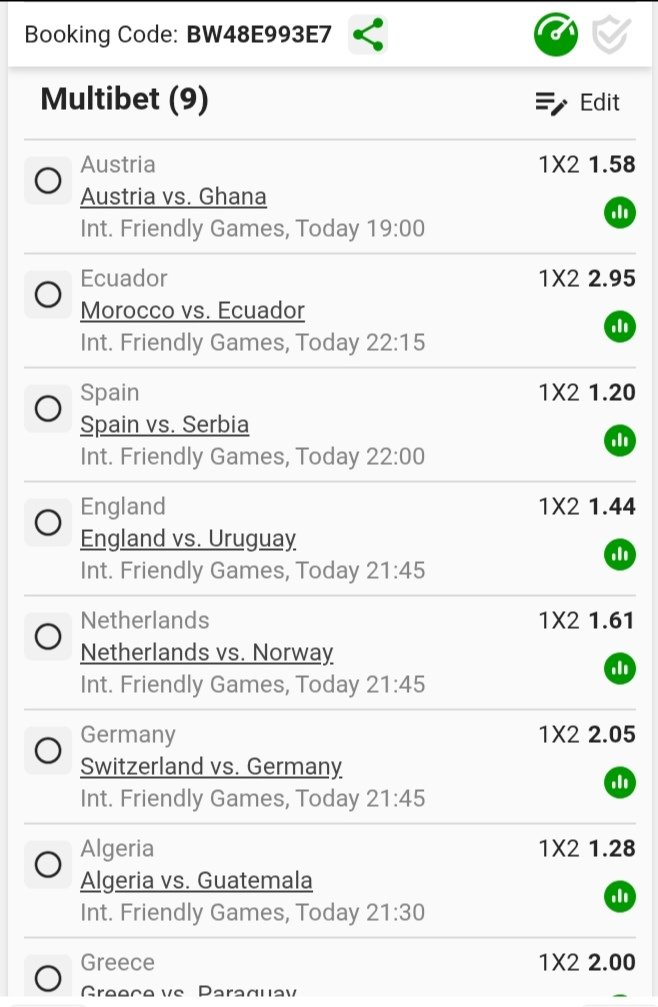Tap the green speedometer icon
The image size is (658, 1007).
[x=555, y=35]
